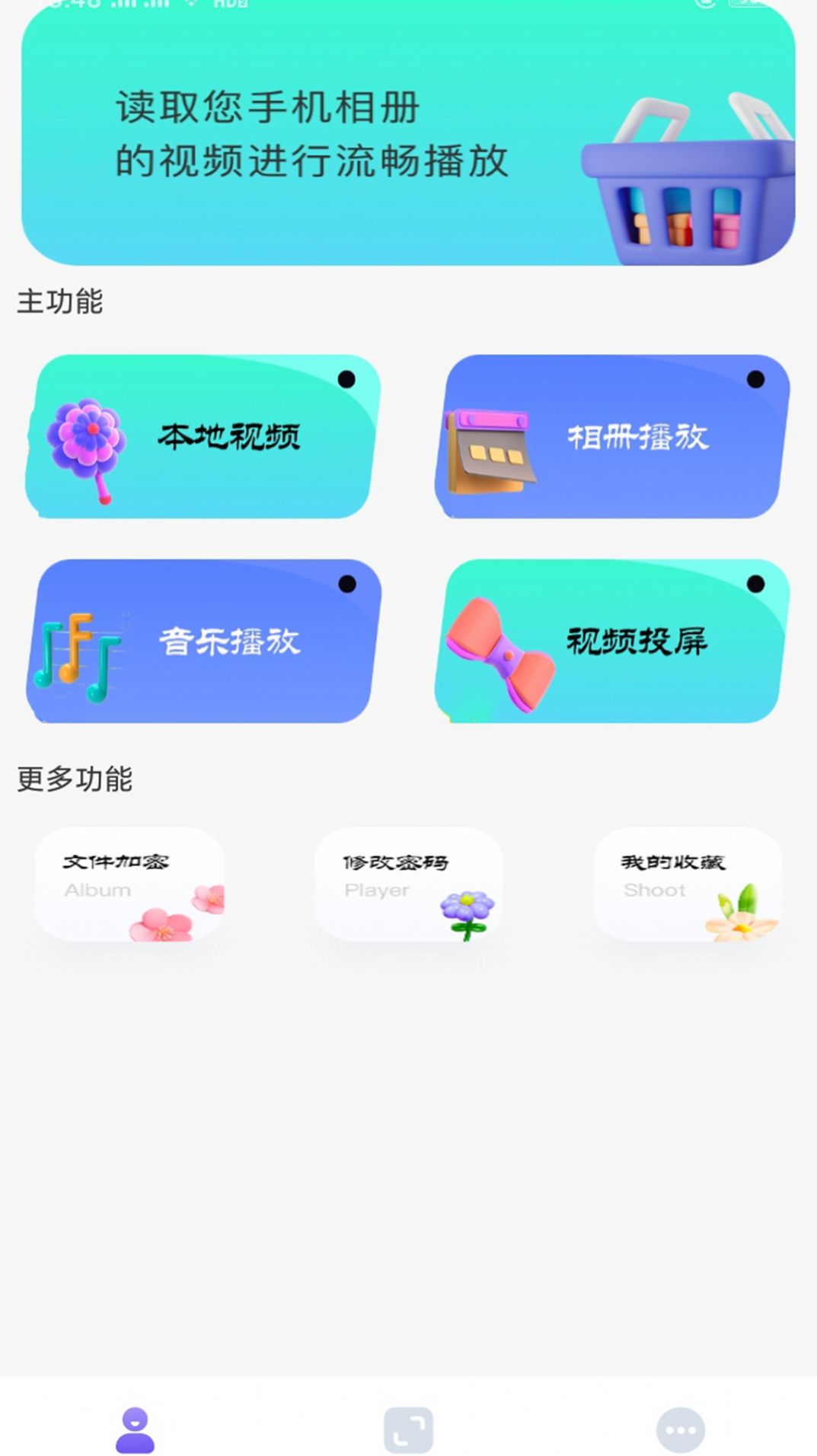The width and height of the screenshot is (817, 1456).
Task: Open 相册播放 album playback card
Action: click(611, 437)
